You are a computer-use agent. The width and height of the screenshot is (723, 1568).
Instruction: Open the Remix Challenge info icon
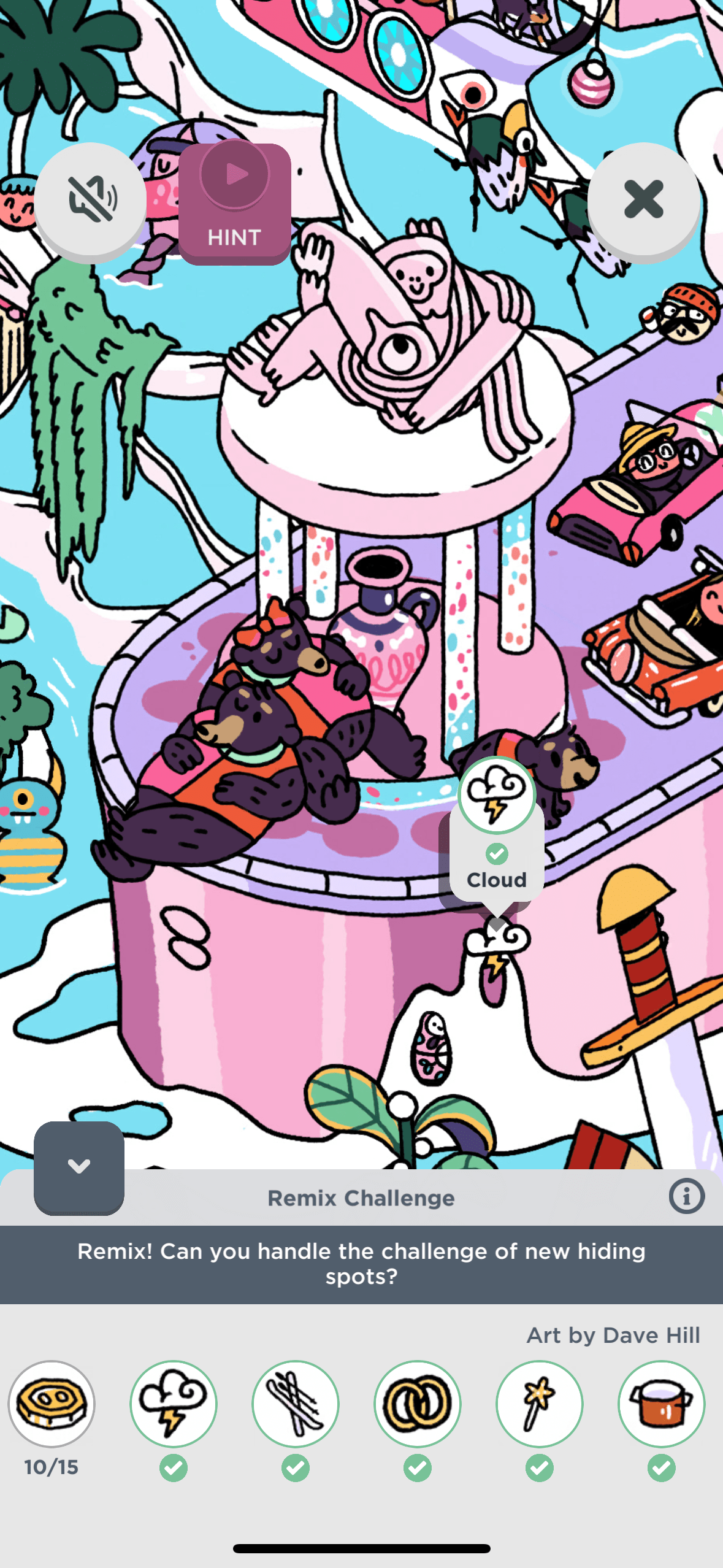pyautogui.click(x=686, y=1196)
